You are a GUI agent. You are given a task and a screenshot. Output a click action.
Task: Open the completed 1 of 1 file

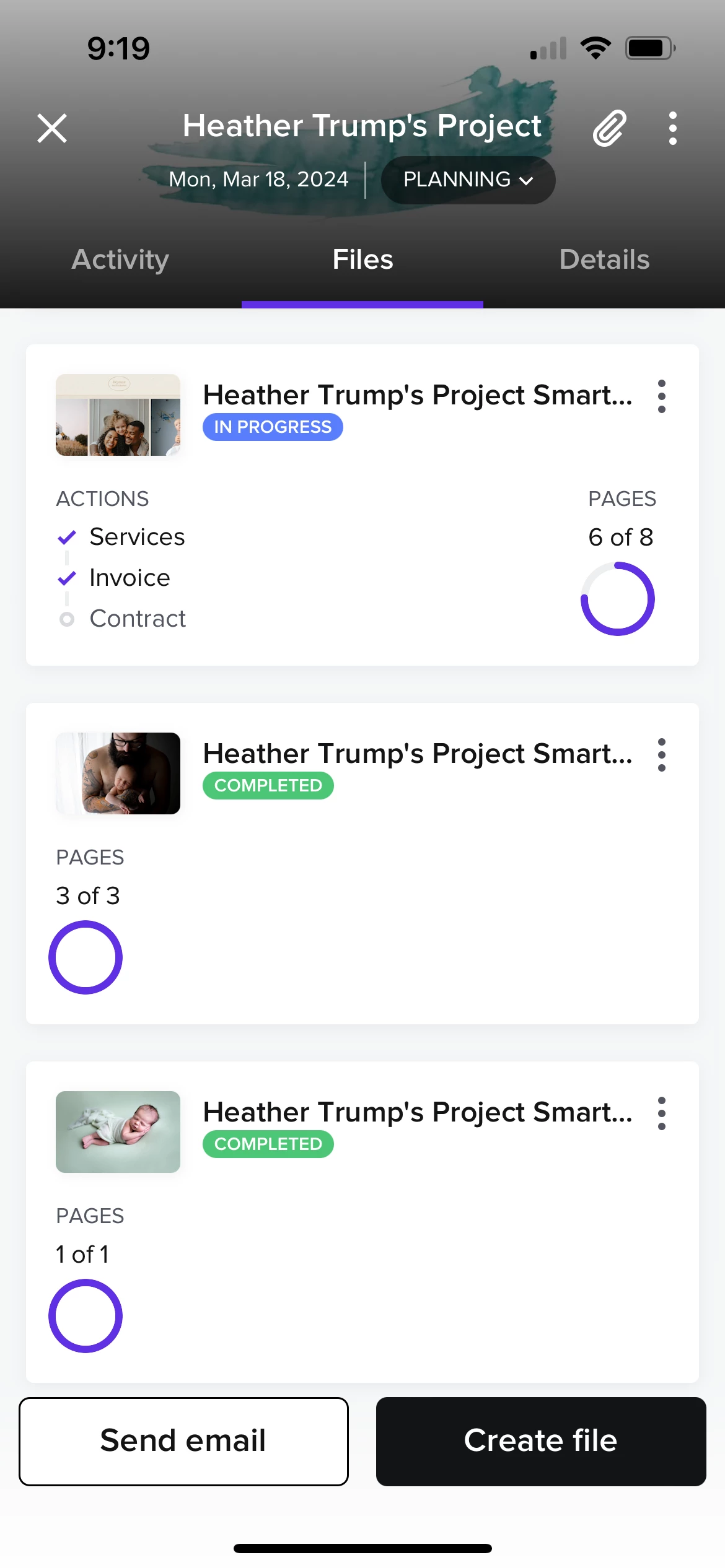tap(417, 1112)
